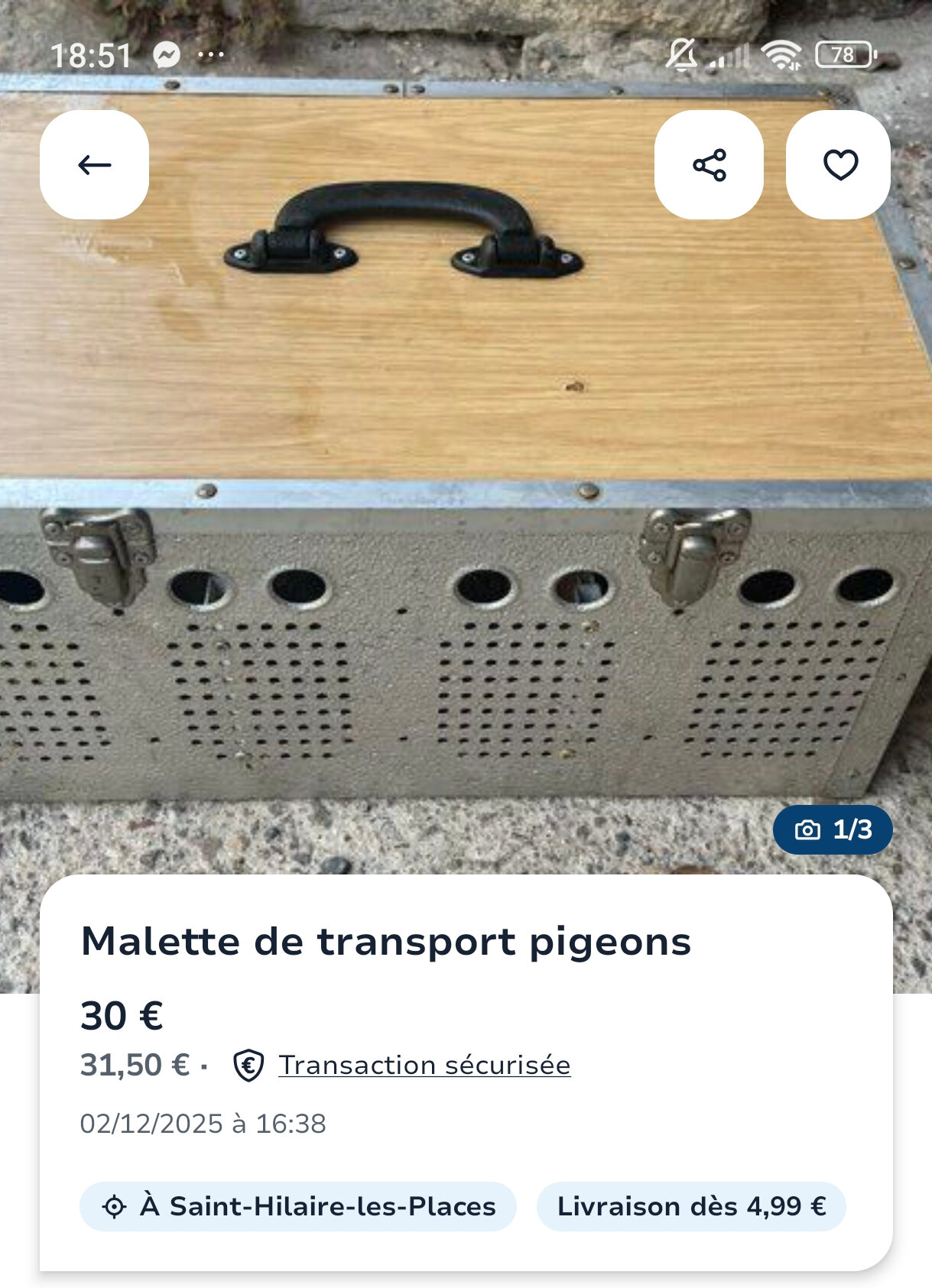
Task: Share this pigeon transport case listing
Action: [x=709, y=164]
